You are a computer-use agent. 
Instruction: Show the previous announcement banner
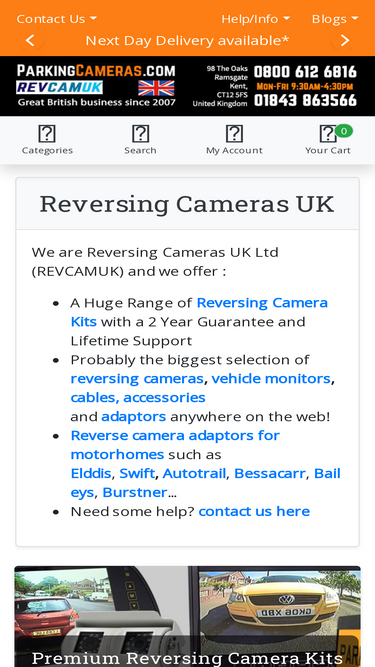30,40
